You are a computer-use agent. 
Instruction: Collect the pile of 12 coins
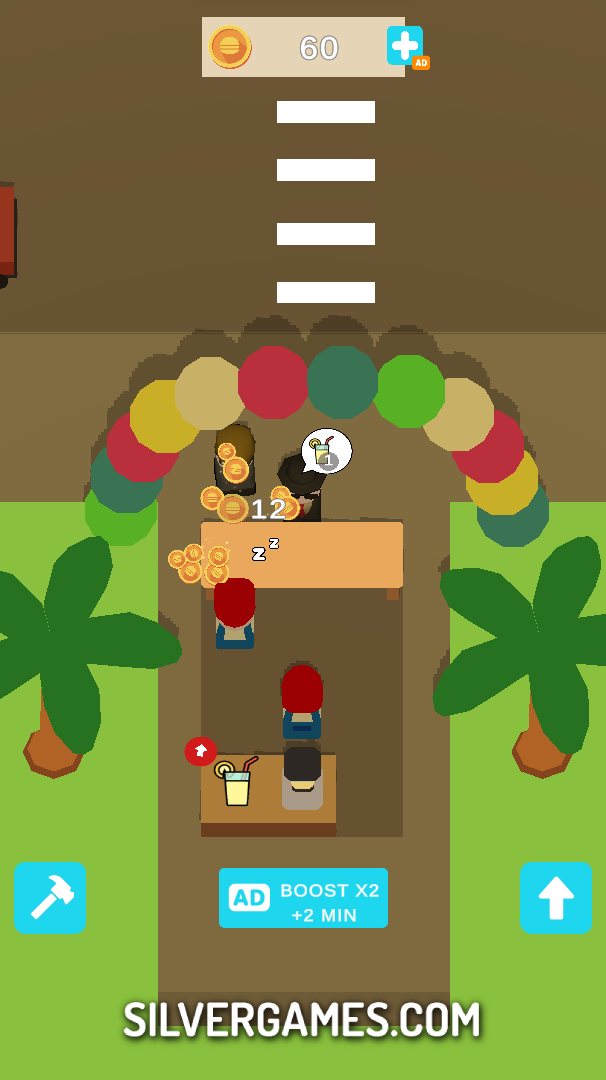pyautogui.click(x=234, y=507)
